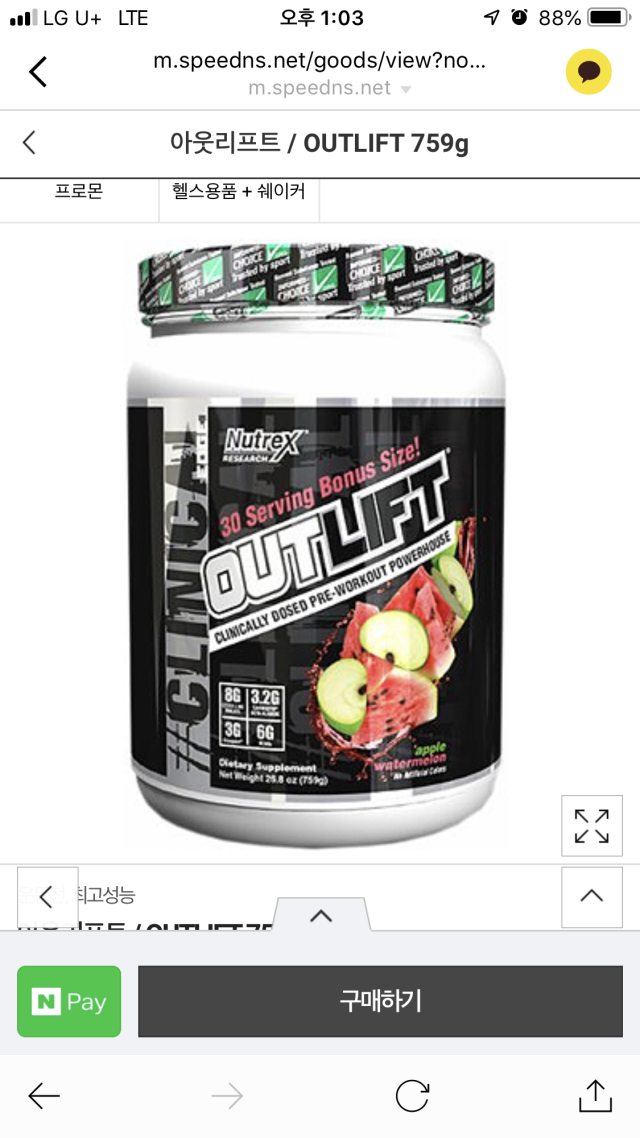Tap the top-left back chevron
This screenshot has width=640, height=1138.
38,72
